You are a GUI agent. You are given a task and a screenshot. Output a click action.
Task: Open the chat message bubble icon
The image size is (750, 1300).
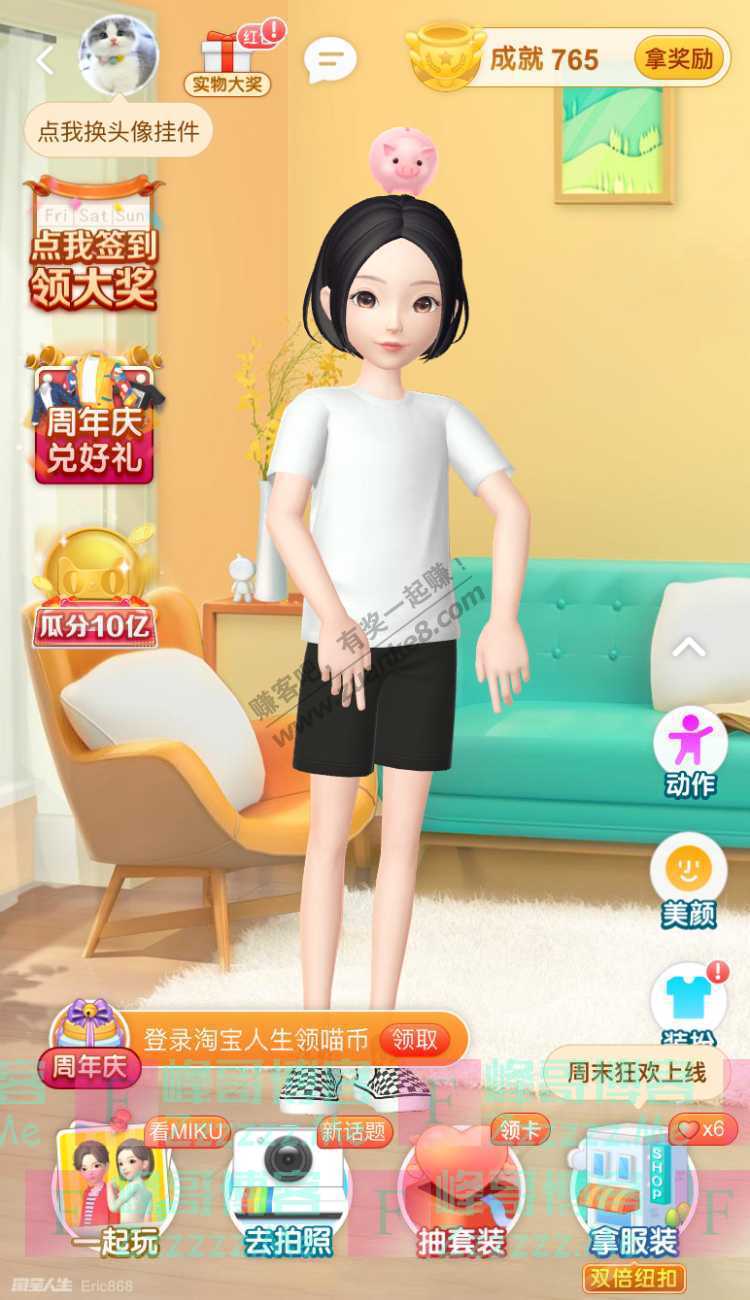point(330,62)
